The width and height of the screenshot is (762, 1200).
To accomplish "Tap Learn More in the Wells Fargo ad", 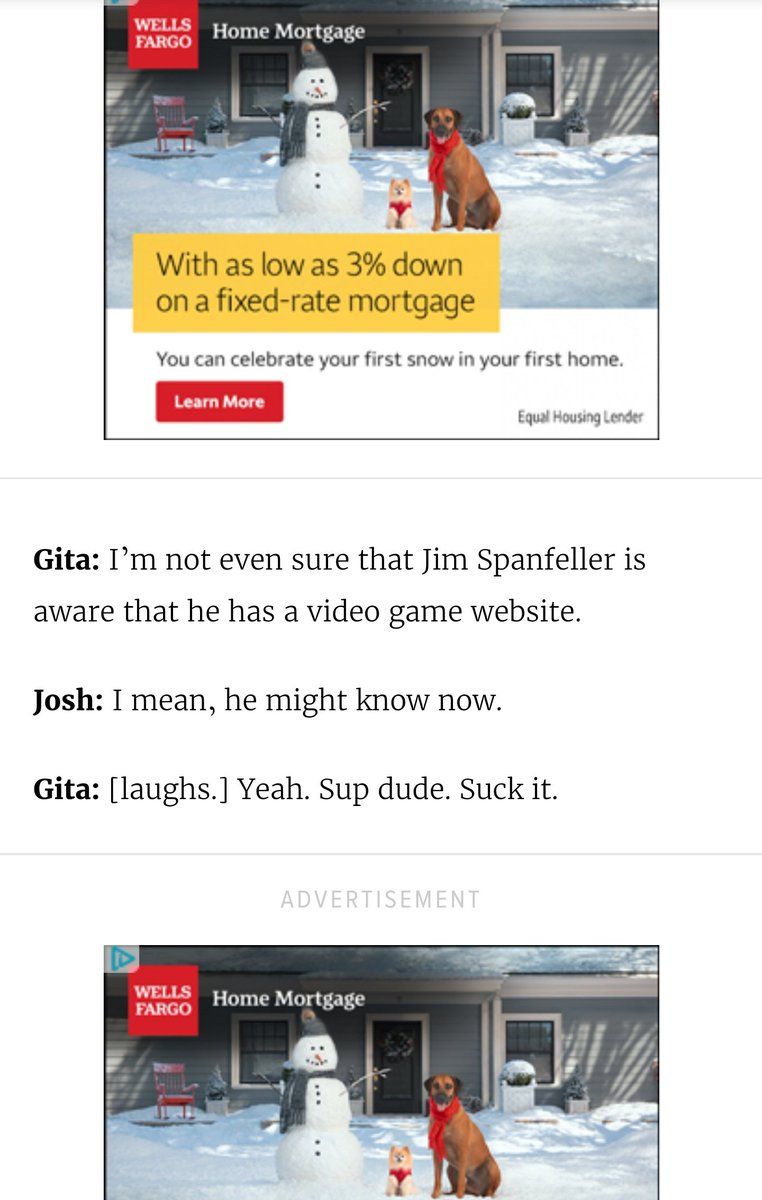I will pos(219,402).
